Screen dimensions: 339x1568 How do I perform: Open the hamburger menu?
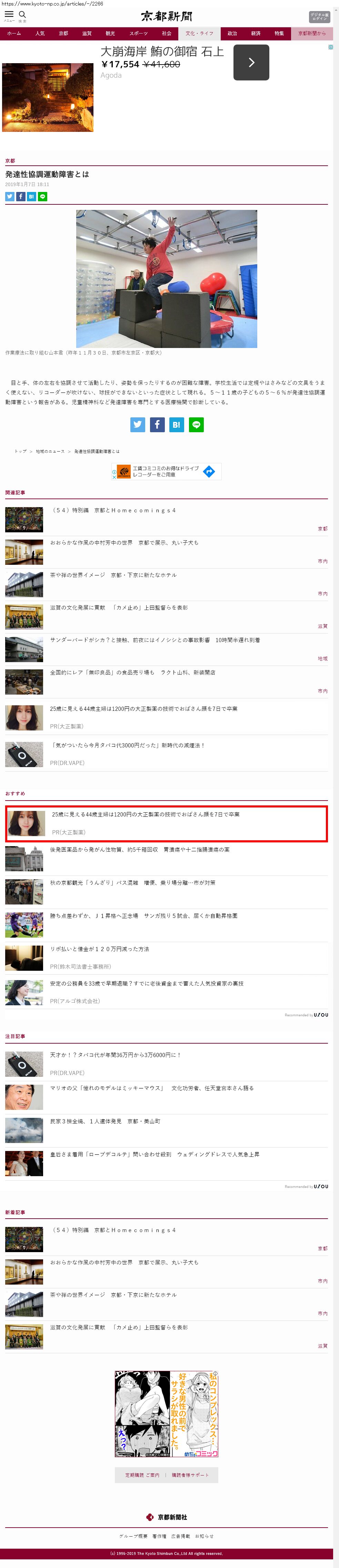click(9, 14)
